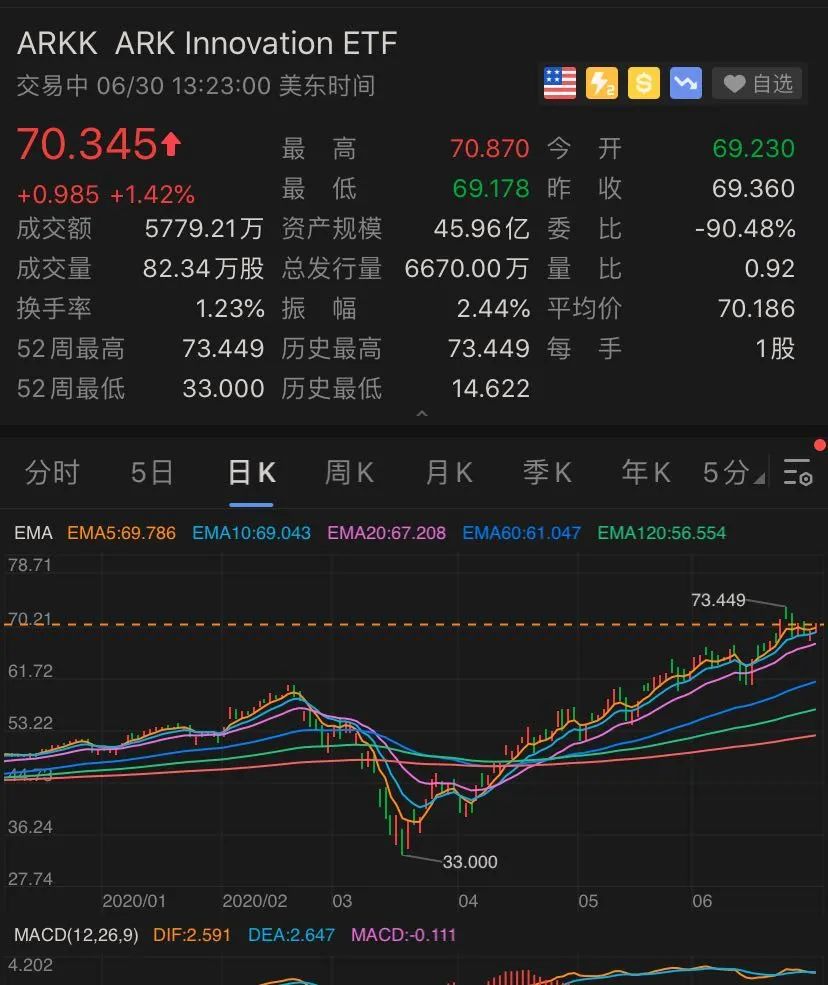
Task: Collapse the quote details panel
Action: click(422, 413)
